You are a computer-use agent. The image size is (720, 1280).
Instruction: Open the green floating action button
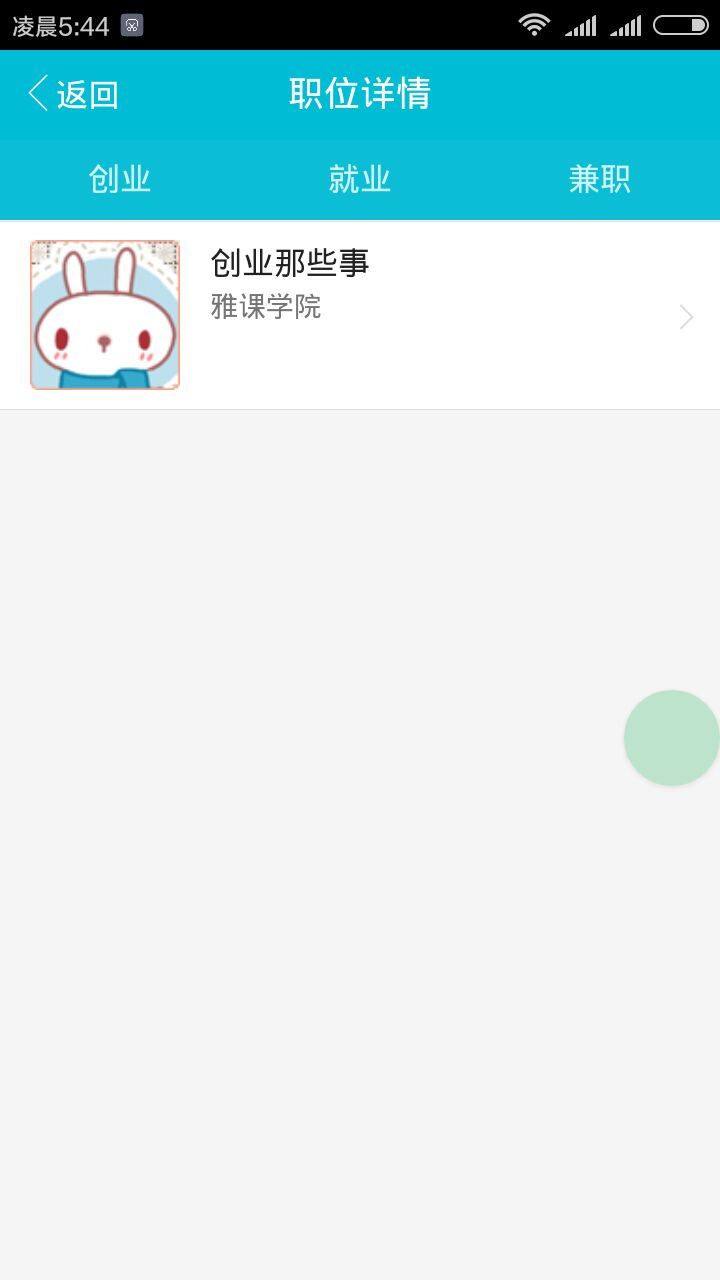pyautogui.click(x=672, y=737)
